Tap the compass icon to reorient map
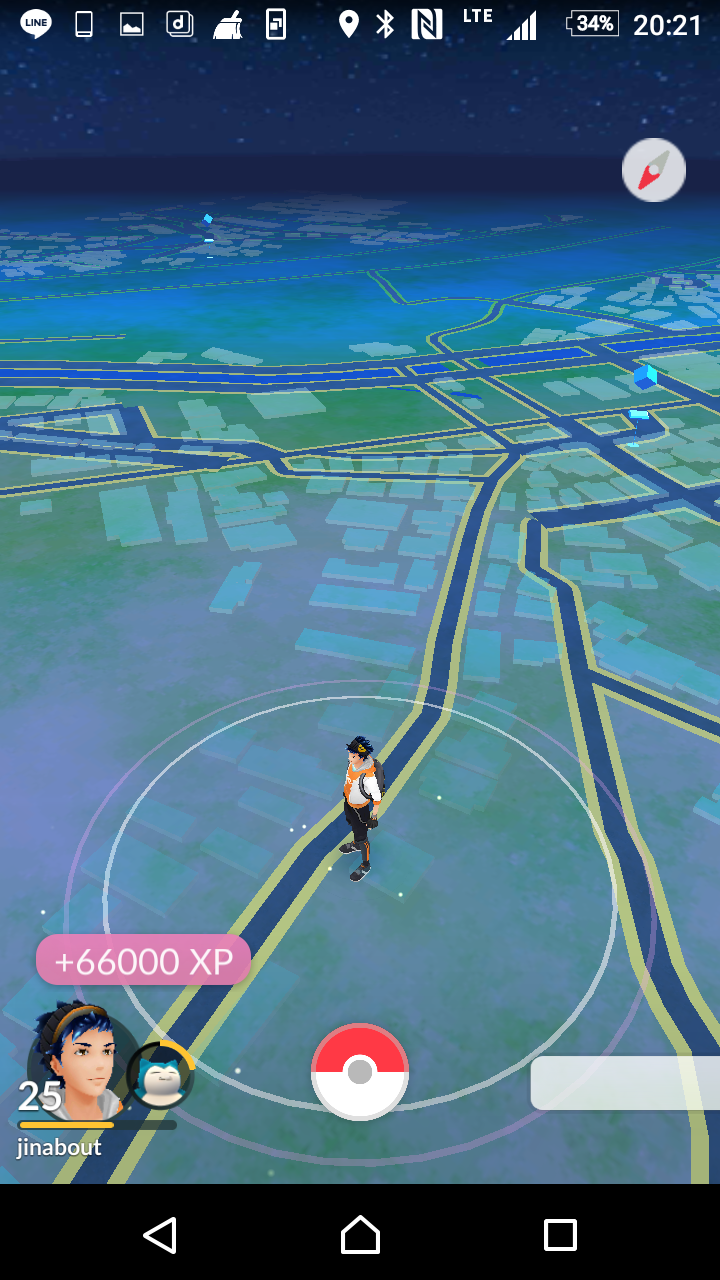The image size is (720, 1280). pyautogui.click(x=654, y=170)
